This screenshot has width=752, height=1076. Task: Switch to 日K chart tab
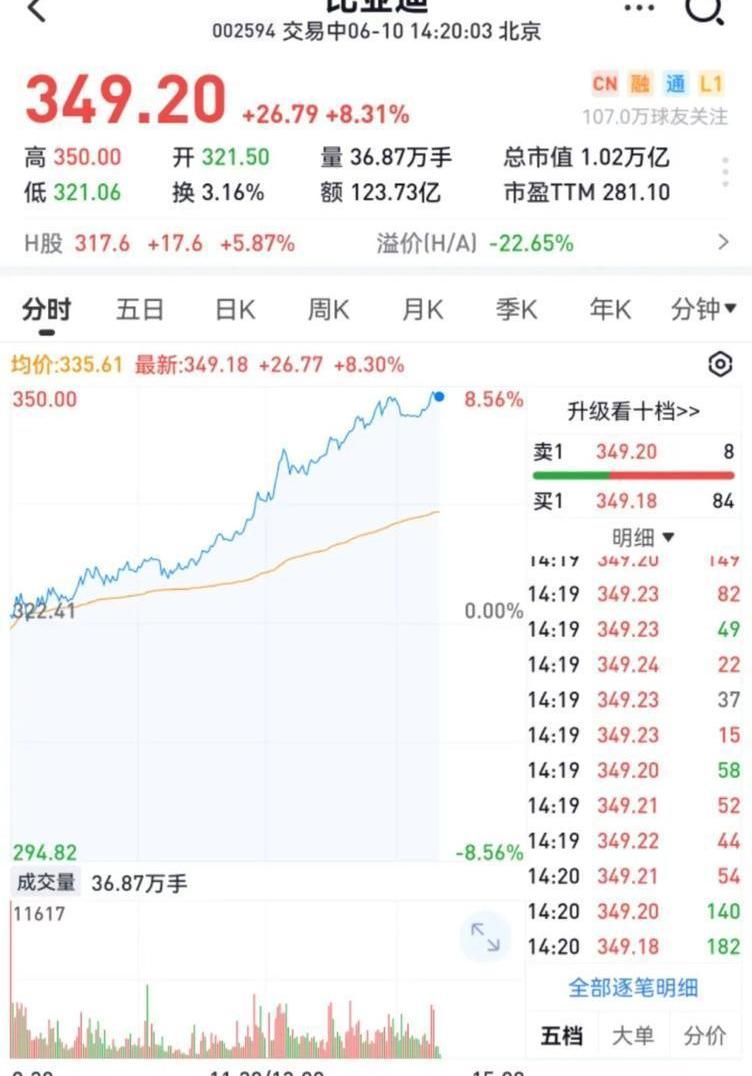pyautogui.click(x=235, y=310)
